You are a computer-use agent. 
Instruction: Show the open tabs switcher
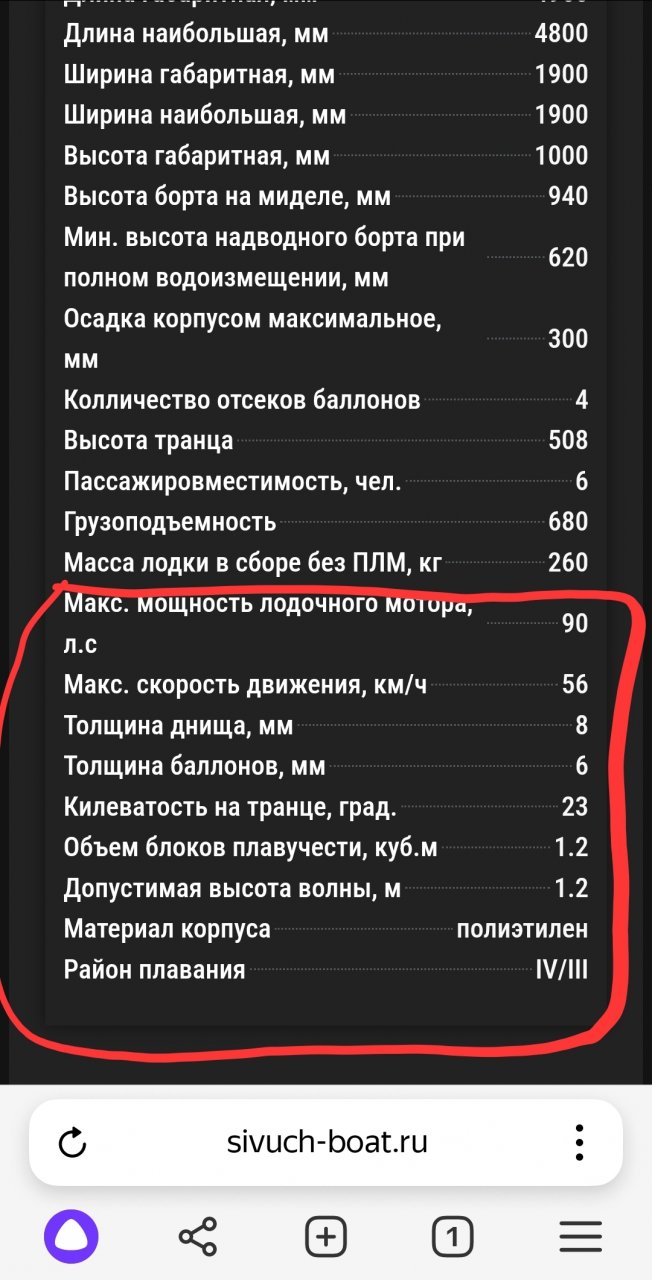[x=452, y=1237]
